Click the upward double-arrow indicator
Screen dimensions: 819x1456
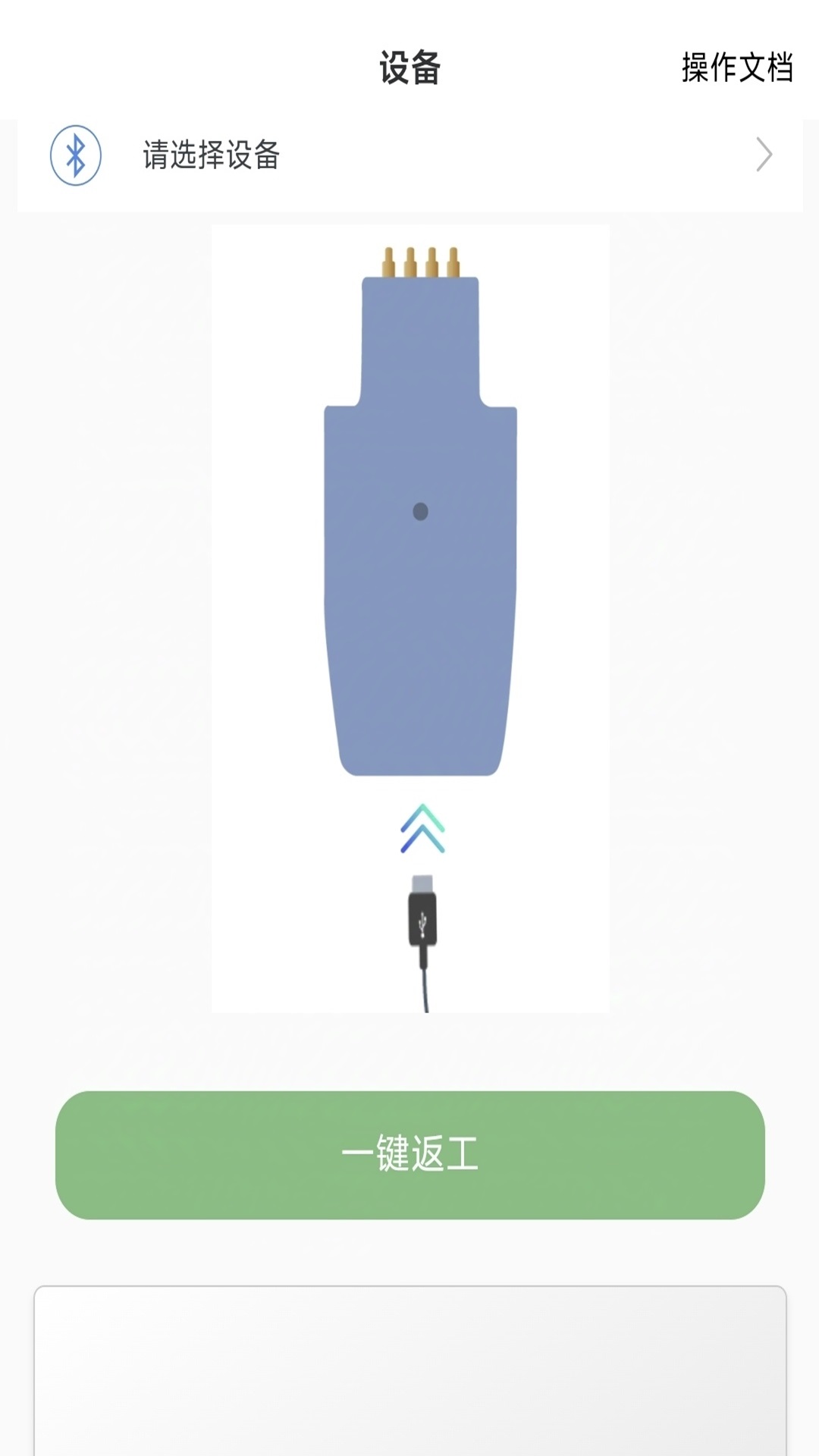[422, 830]
